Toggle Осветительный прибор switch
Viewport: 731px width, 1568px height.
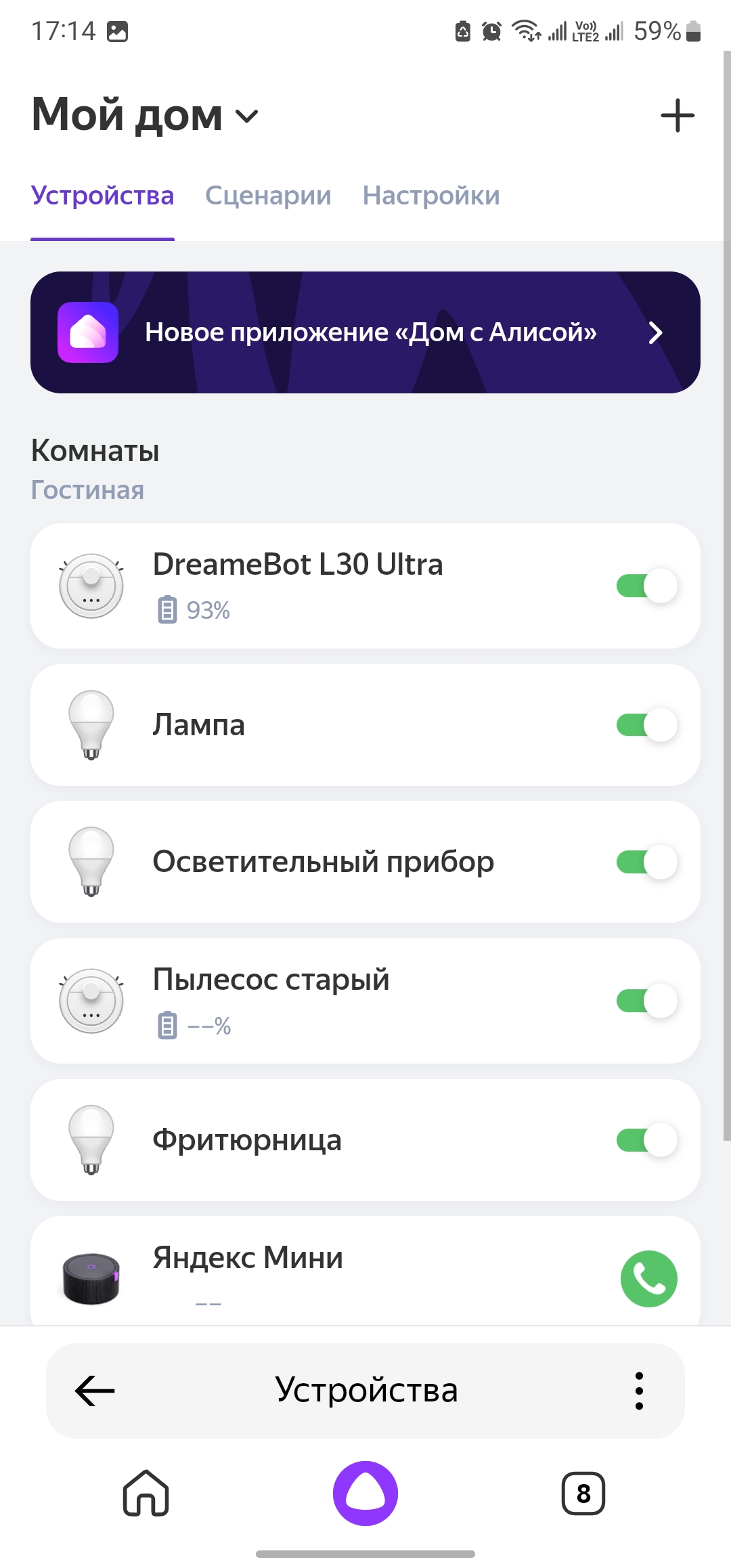click(646, 862)
